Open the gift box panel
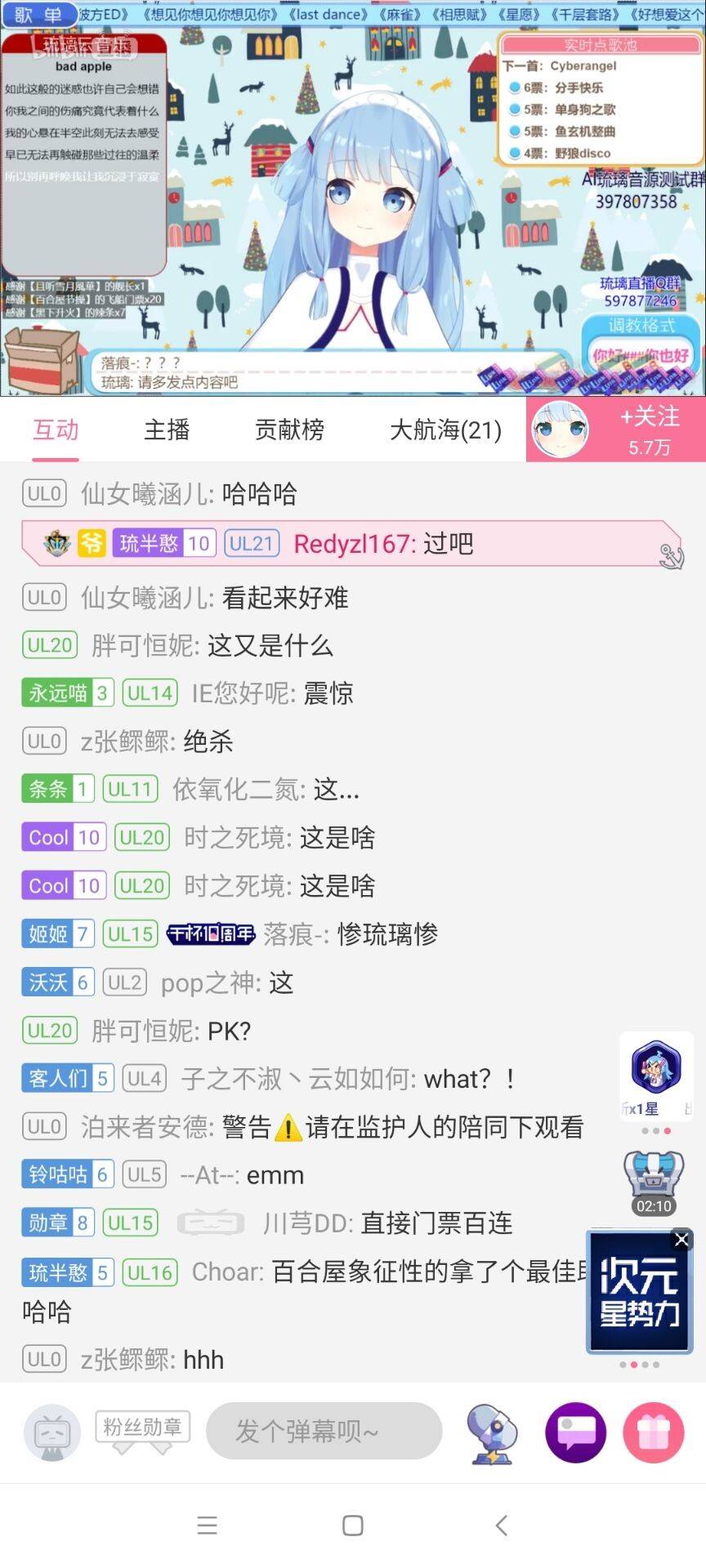This screenshot has width=706, height=1568. click(653, 1432)
